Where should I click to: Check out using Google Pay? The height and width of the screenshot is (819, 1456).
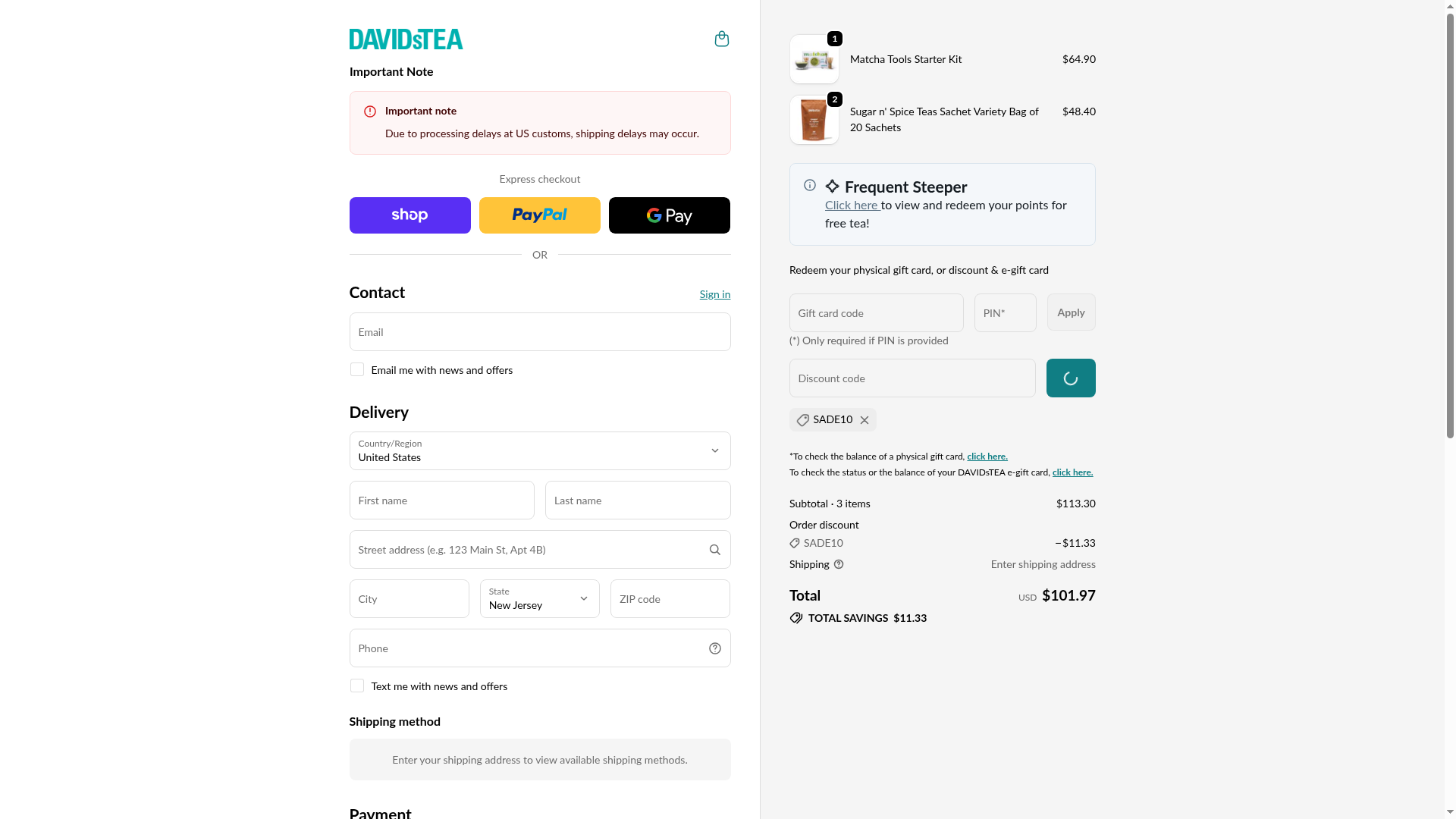669,215
